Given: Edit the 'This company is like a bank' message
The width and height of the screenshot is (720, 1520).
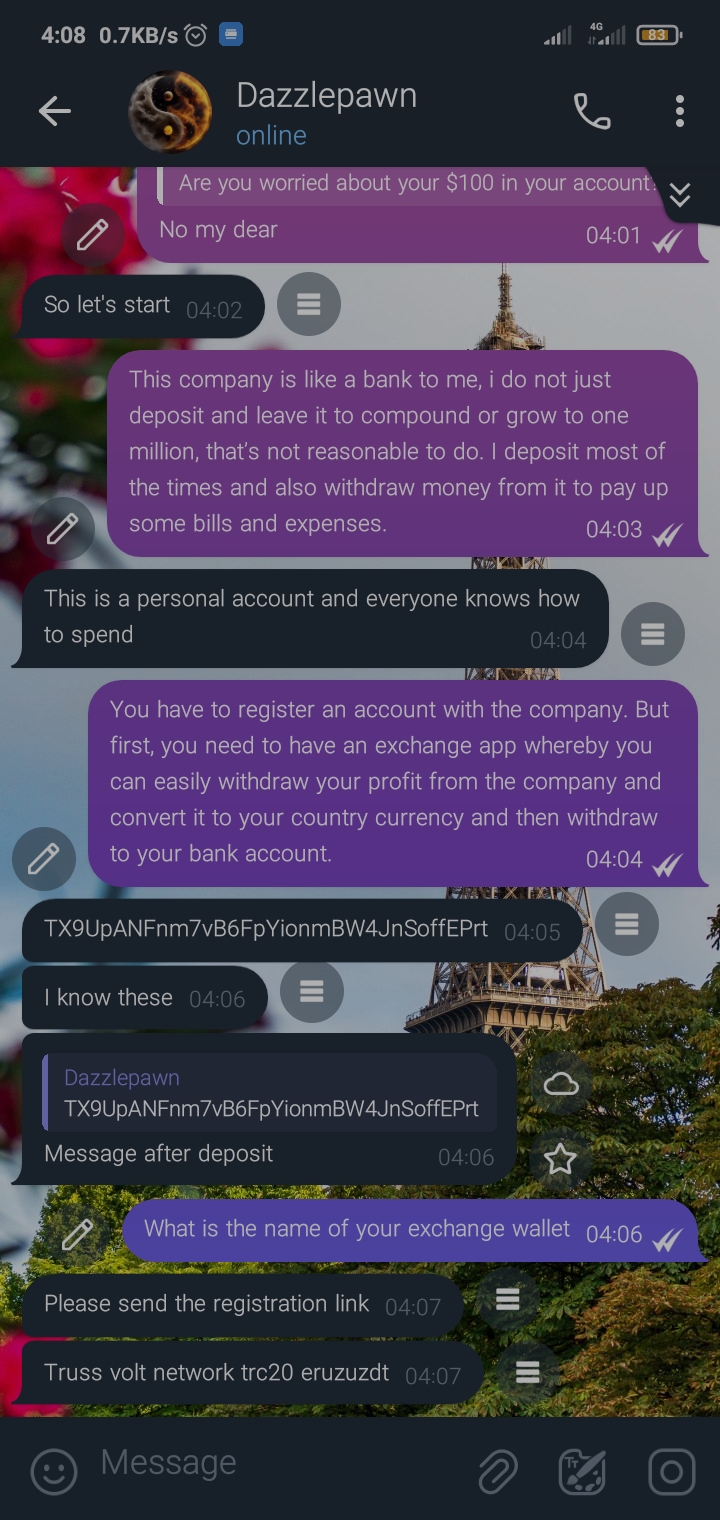Looking at the screenshot, I should 63,529.
